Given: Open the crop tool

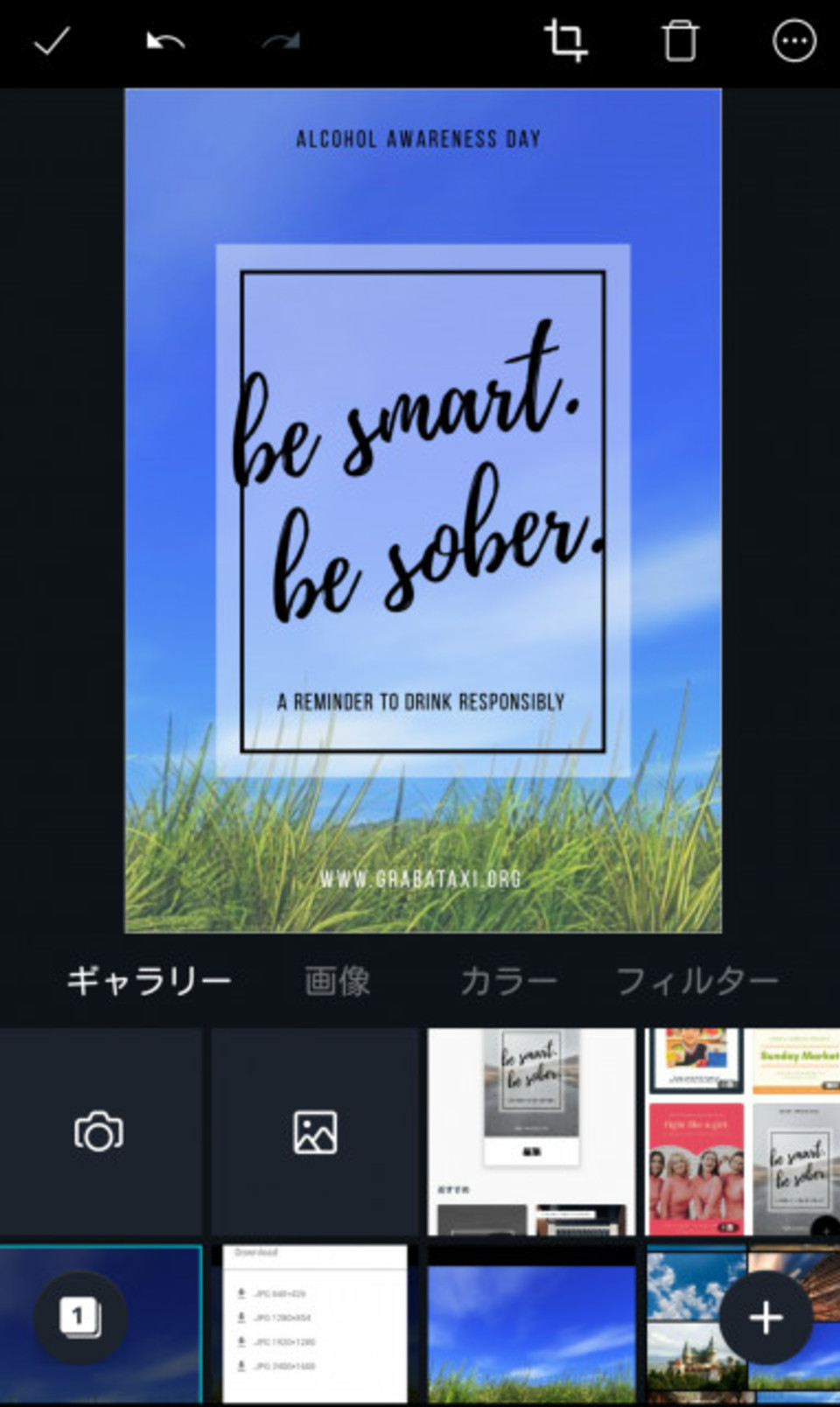Looking at the screenshot, I should pos(565,41).
